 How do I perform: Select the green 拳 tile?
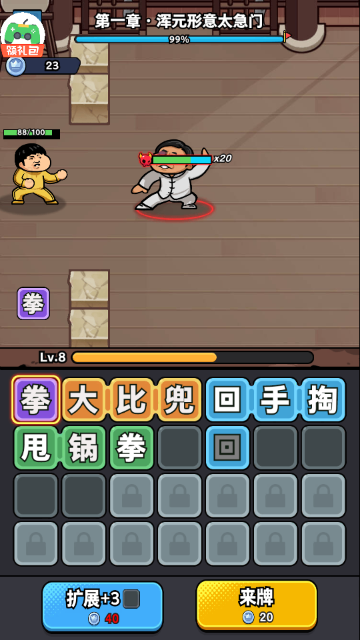click(132, 448)
